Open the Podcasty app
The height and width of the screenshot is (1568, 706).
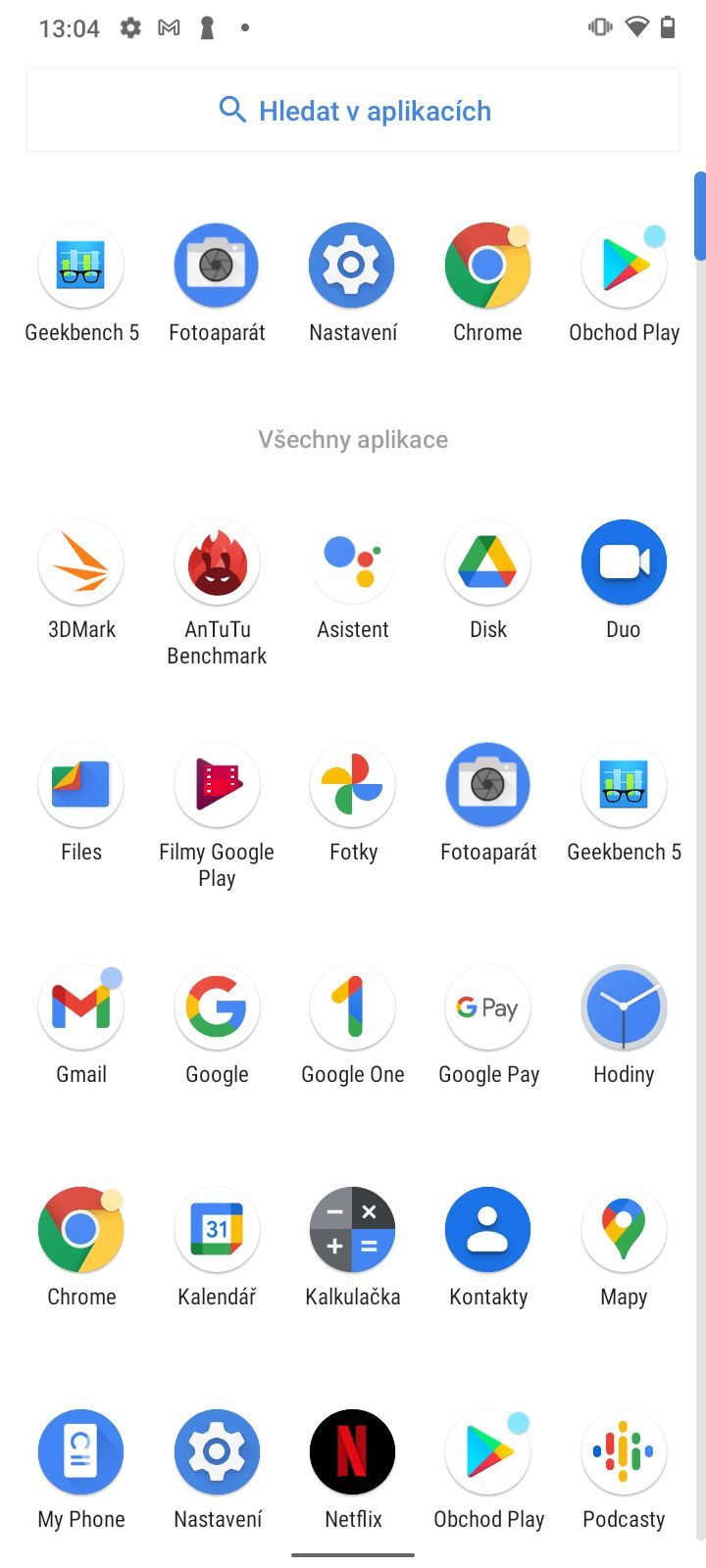coord(624,1451)
